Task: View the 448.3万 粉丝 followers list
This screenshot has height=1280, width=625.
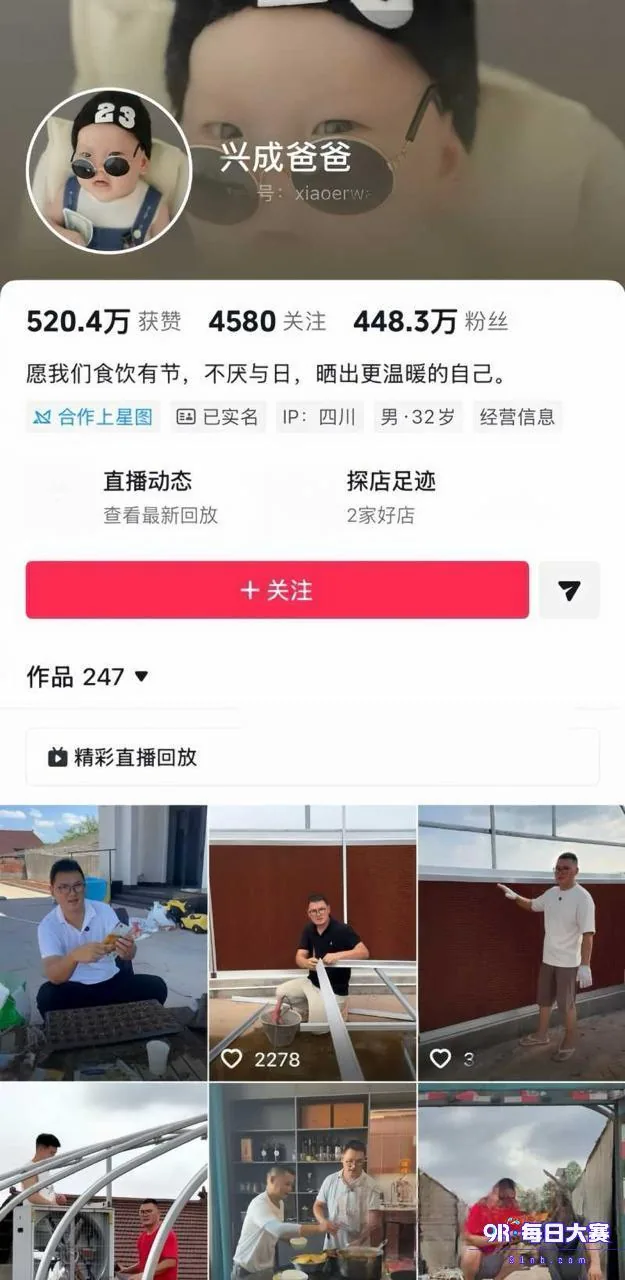Action: pyautogui.click(x=430, y=321)
